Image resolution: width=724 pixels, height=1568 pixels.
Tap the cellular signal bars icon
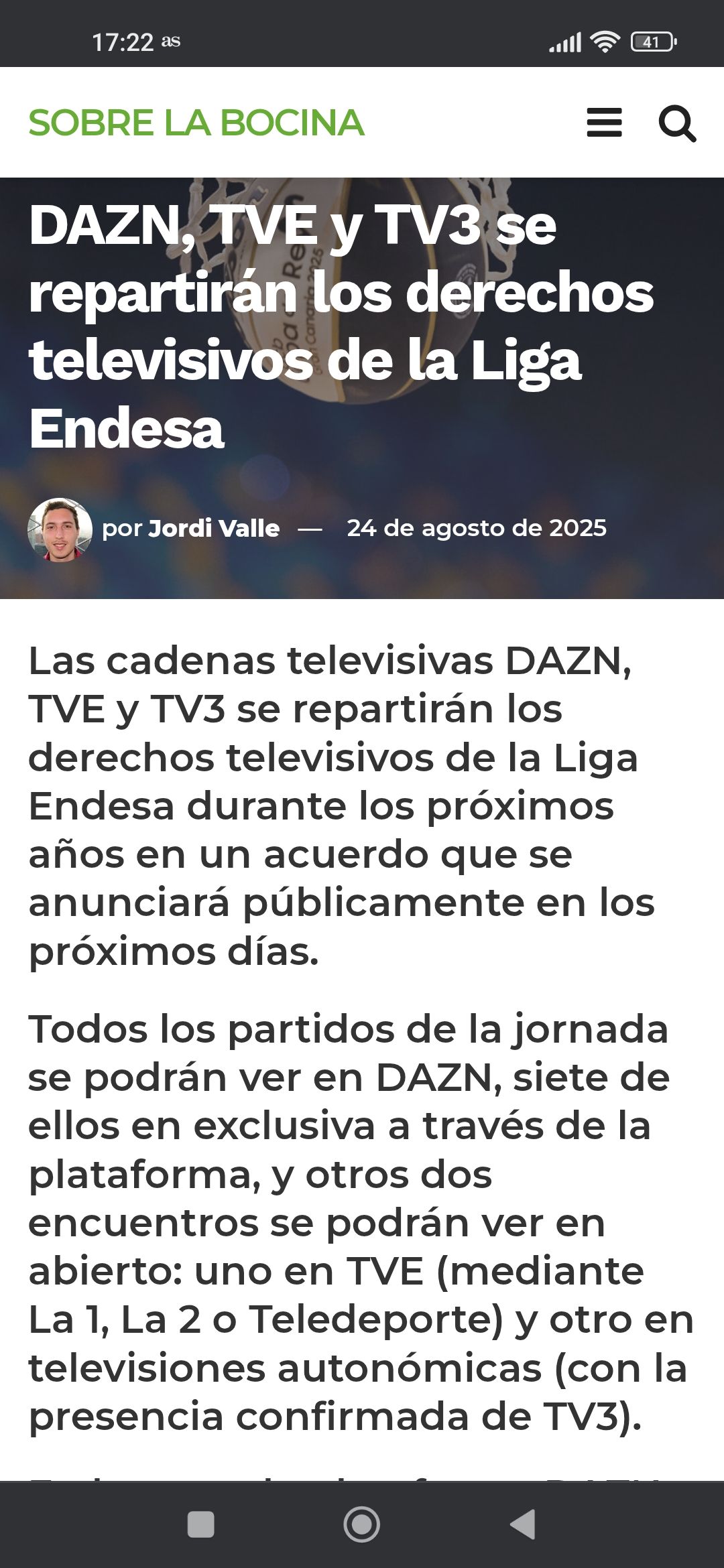[x=565, y=40]
